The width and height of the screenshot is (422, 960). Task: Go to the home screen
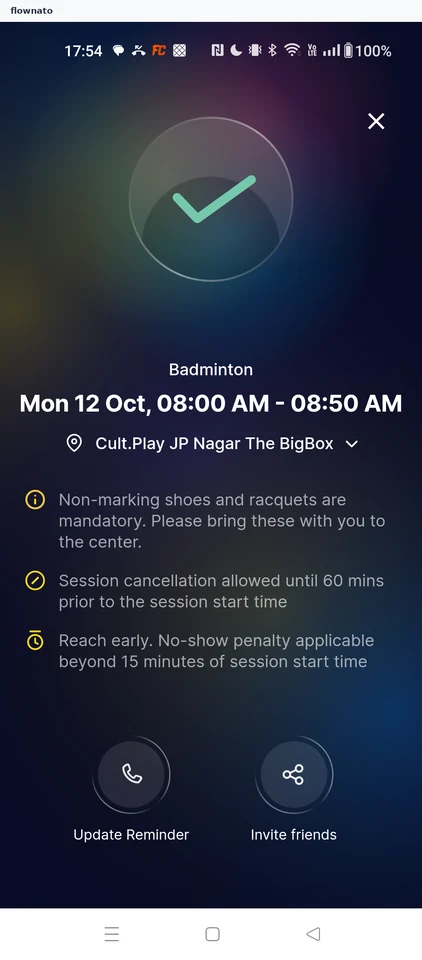(x=212, y=934)
